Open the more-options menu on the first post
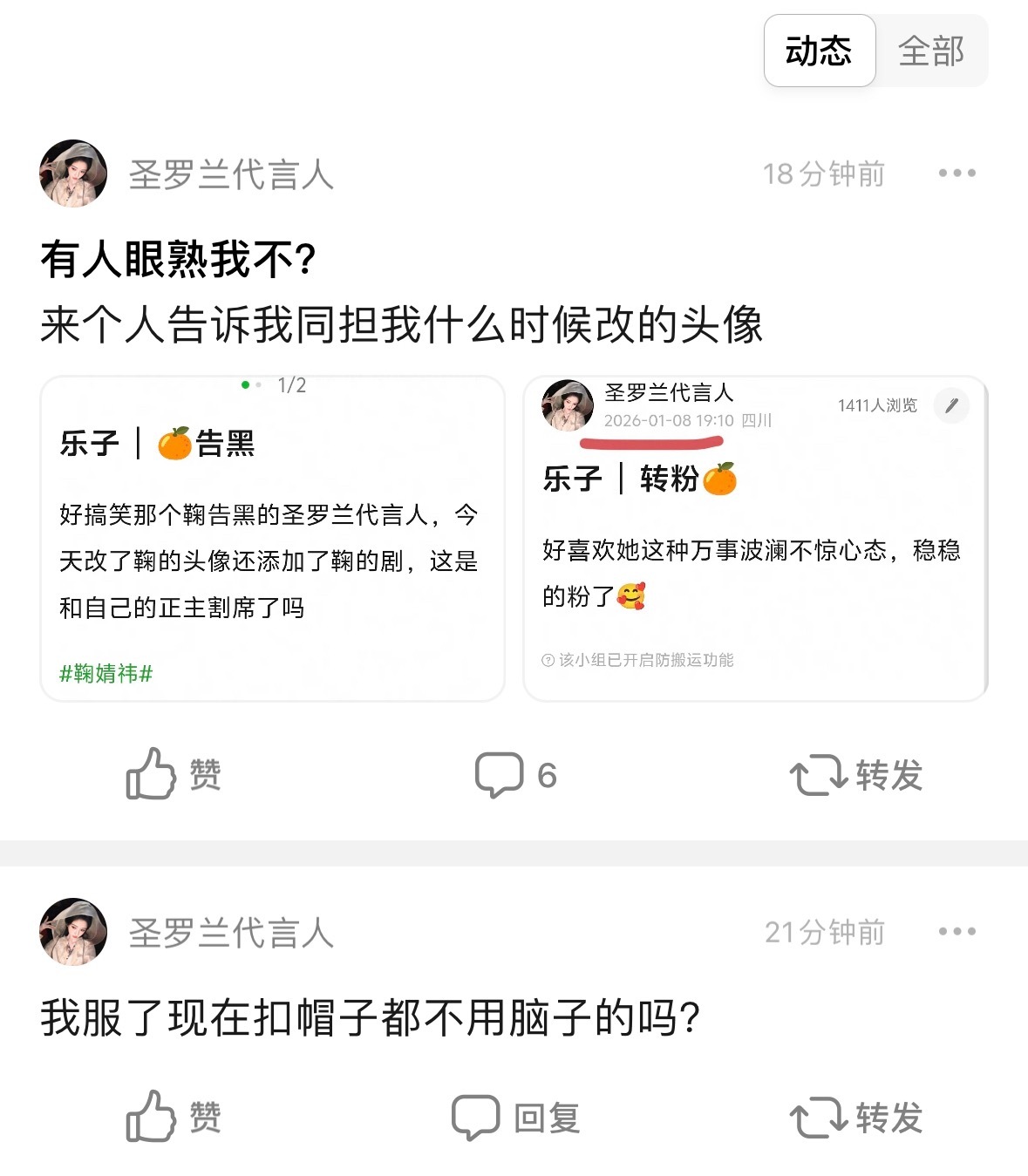The width and height of the screenshot is (1028, 1176). coord(958,173)
